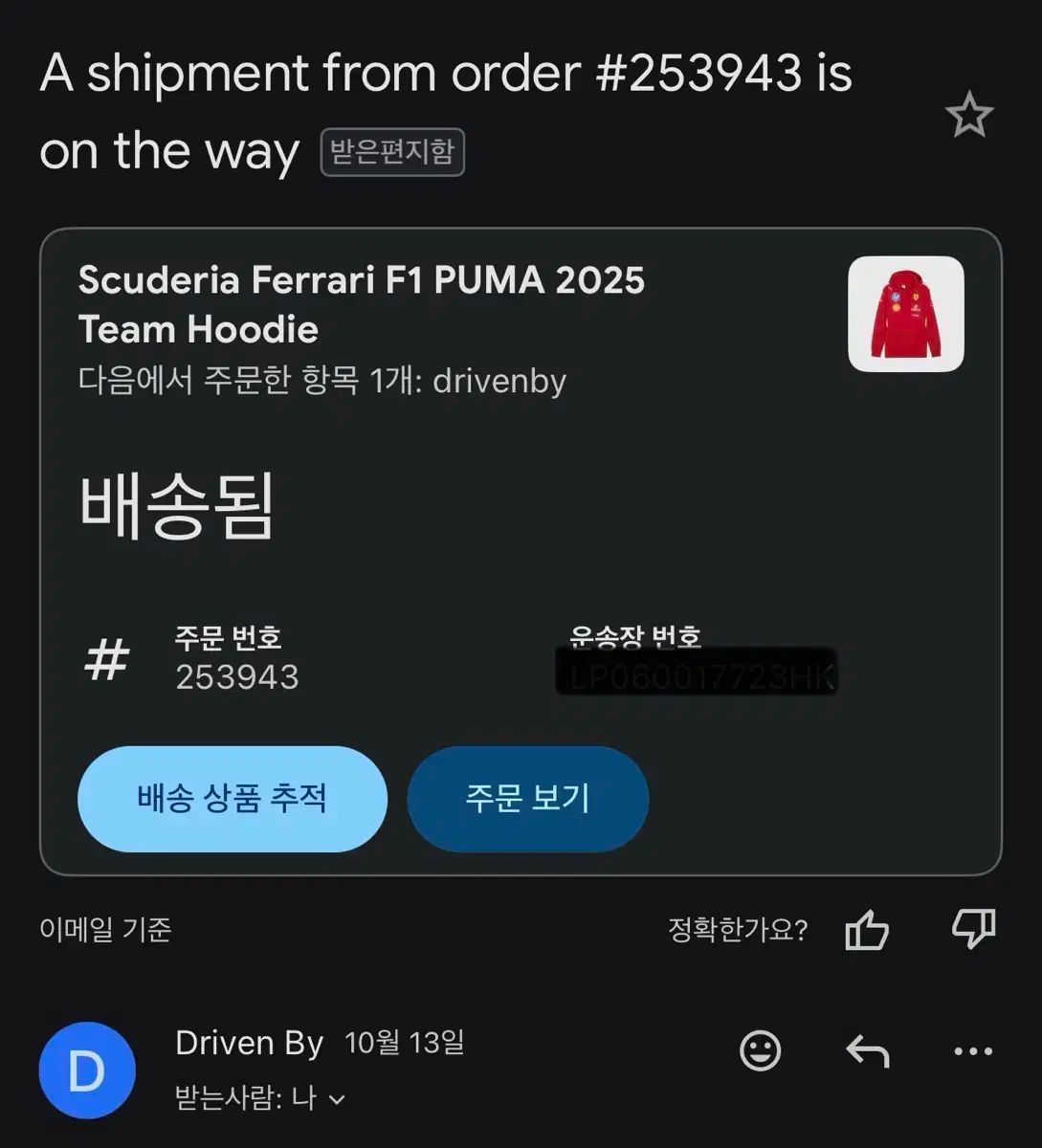The image size is (1042, 1148).
Task: Click the hash symbol next to order number
Action: (108, 660)
